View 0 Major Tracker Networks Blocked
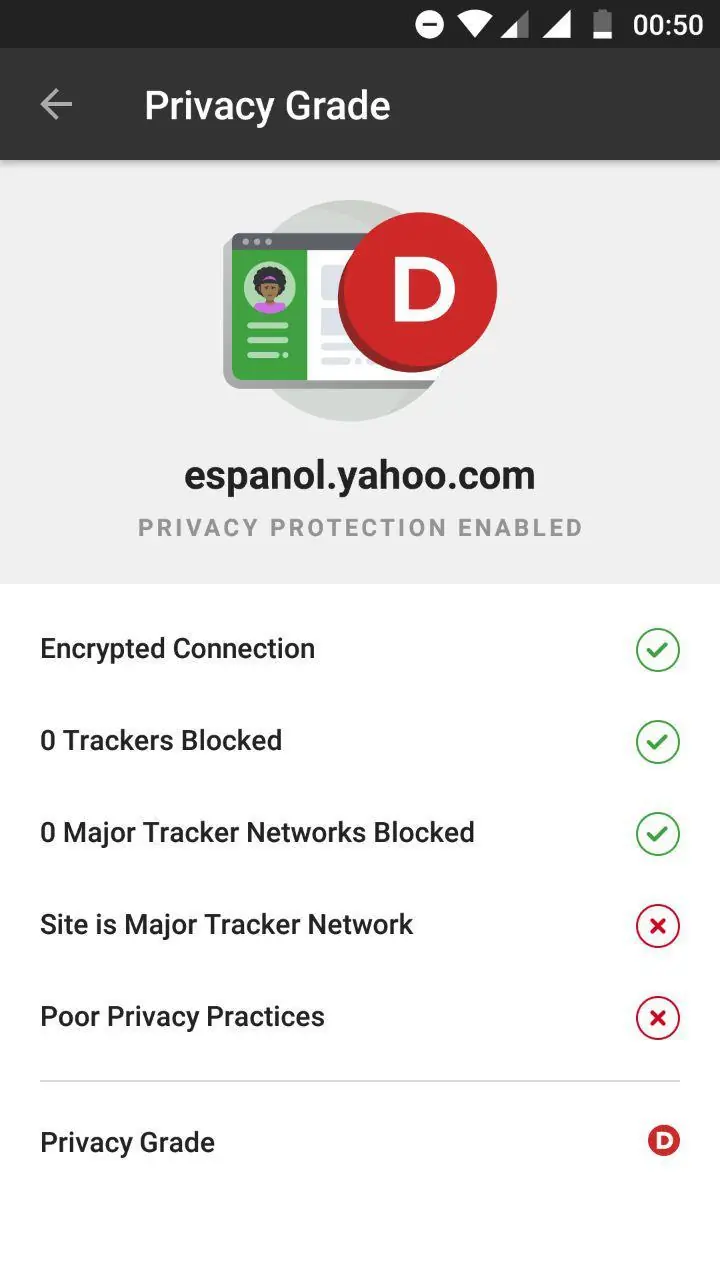Viewport: 720px width, 1280px height. [x=359, y=833]
